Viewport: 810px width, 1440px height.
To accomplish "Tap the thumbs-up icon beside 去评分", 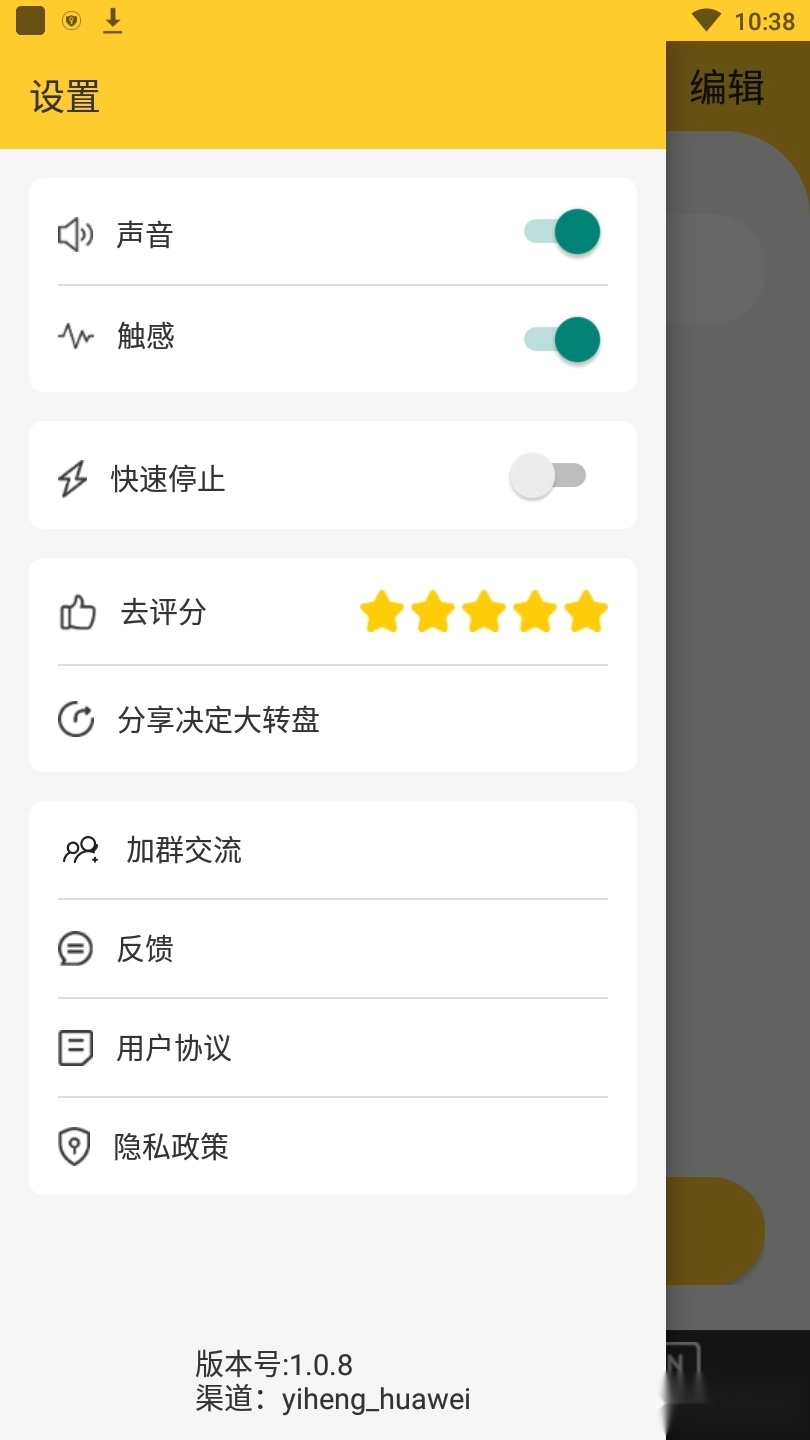I will pyautogui.click(x=78, y=613).
